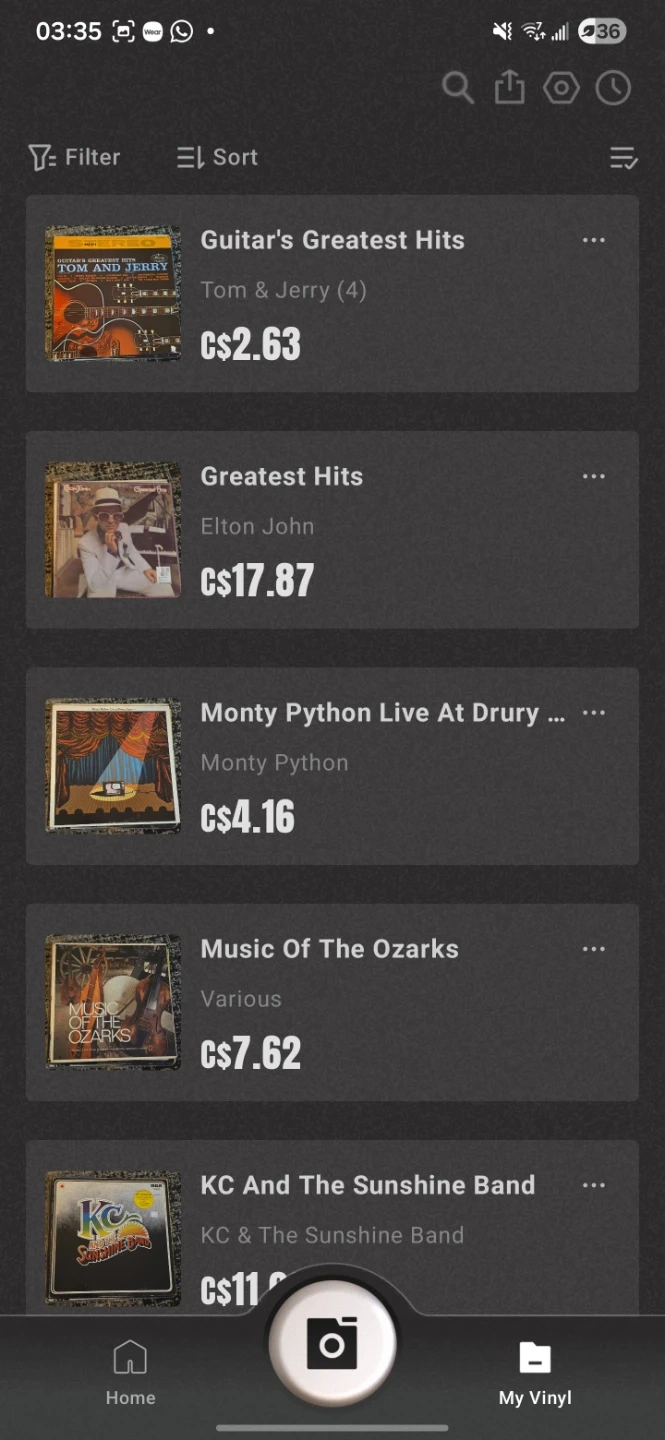The width and height of the screenshot is (665, 1440).
Task: Open more options for Monty Python album
Action: tap(594, 713)
